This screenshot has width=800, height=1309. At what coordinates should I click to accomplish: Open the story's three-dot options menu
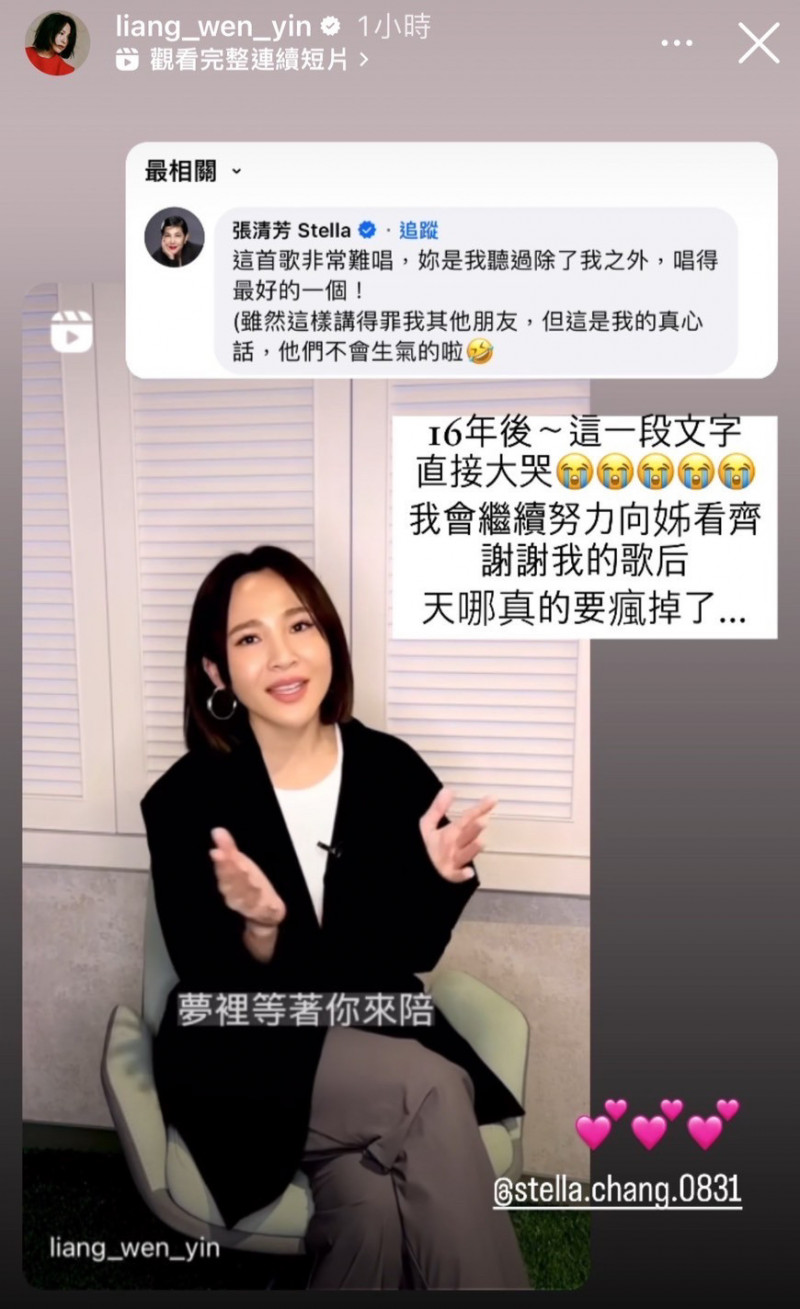[x=677, y=44]
